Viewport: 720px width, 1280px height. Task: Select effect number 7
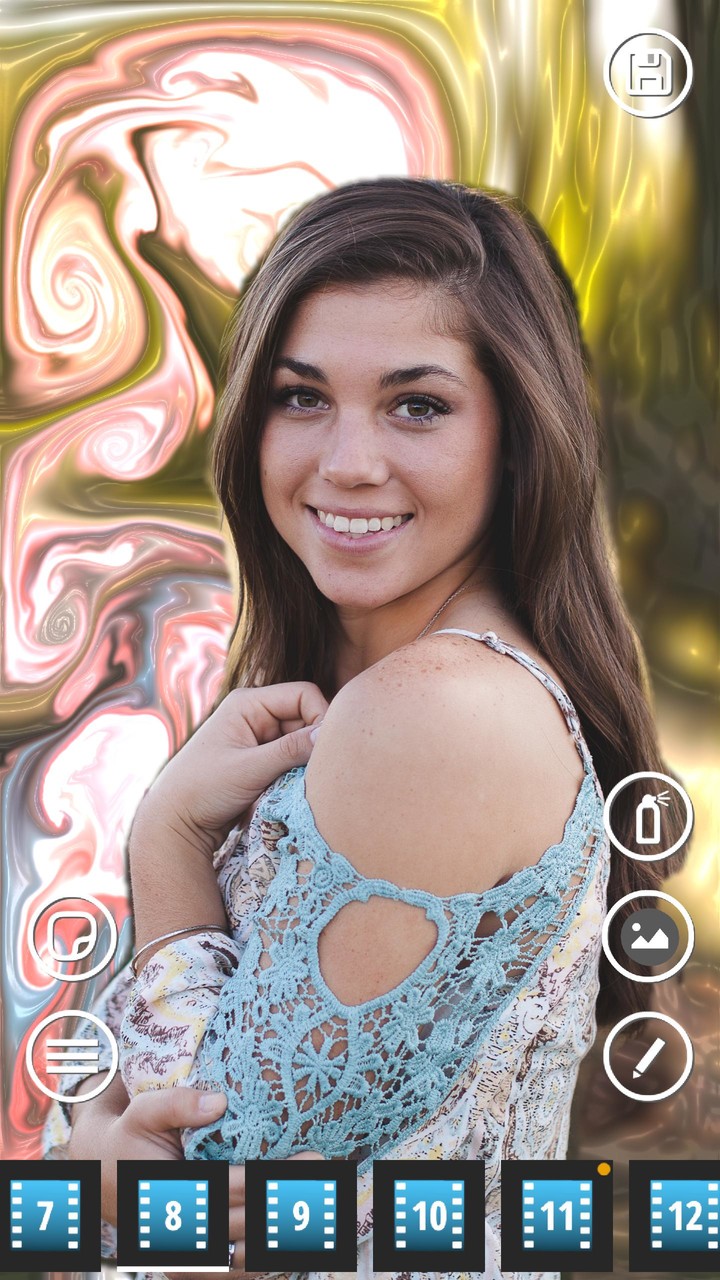[x=44, y=1215]
